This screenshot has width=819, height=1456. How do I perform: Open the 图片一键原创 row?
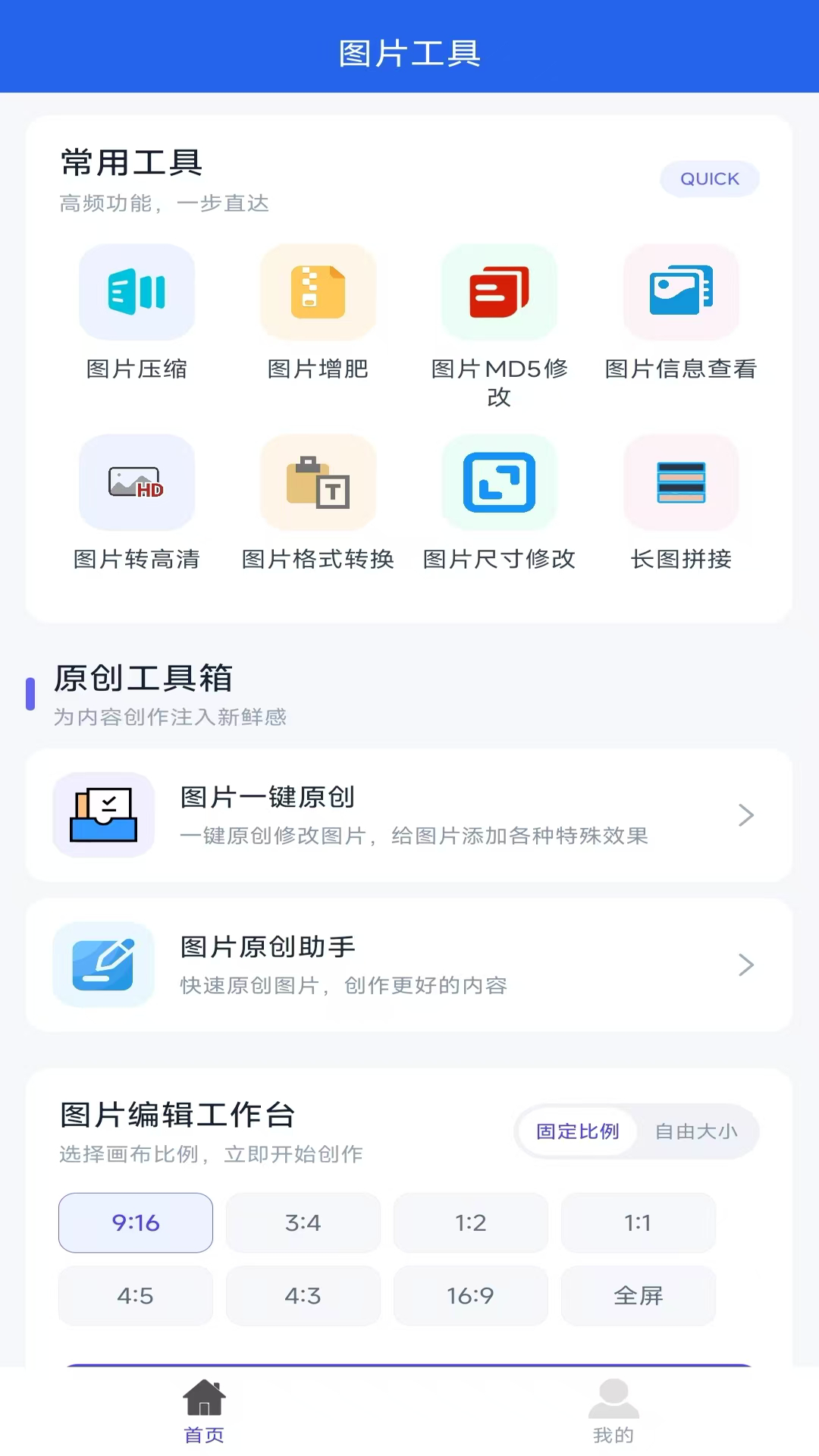(409, 815)
